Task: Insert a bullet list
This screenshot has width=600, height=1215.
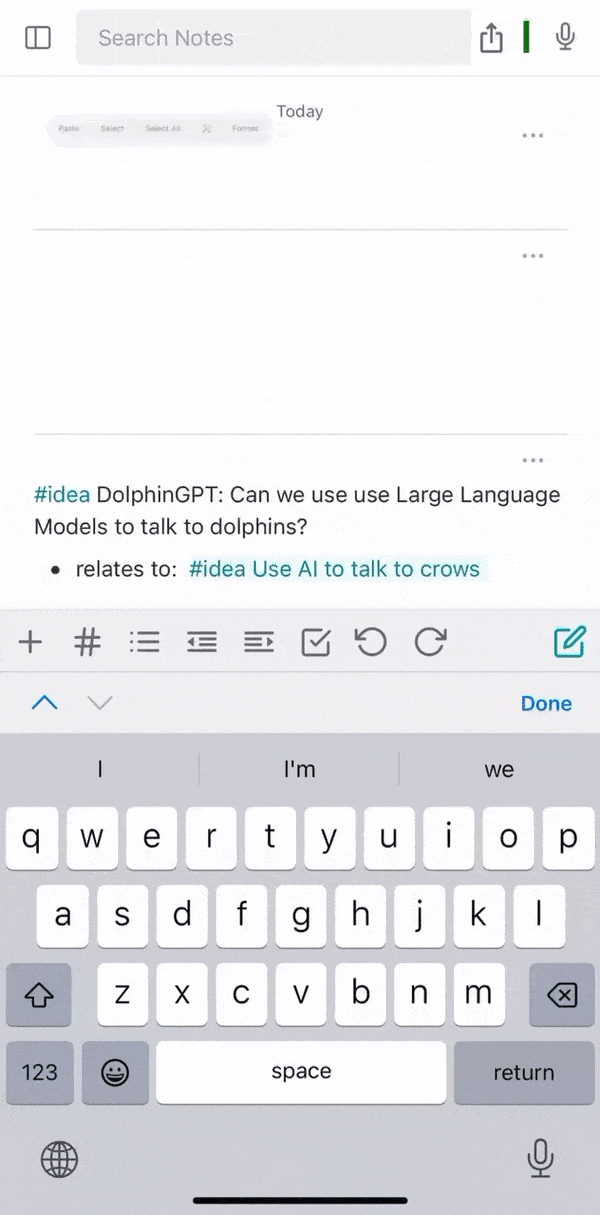Action: point(145,642)
